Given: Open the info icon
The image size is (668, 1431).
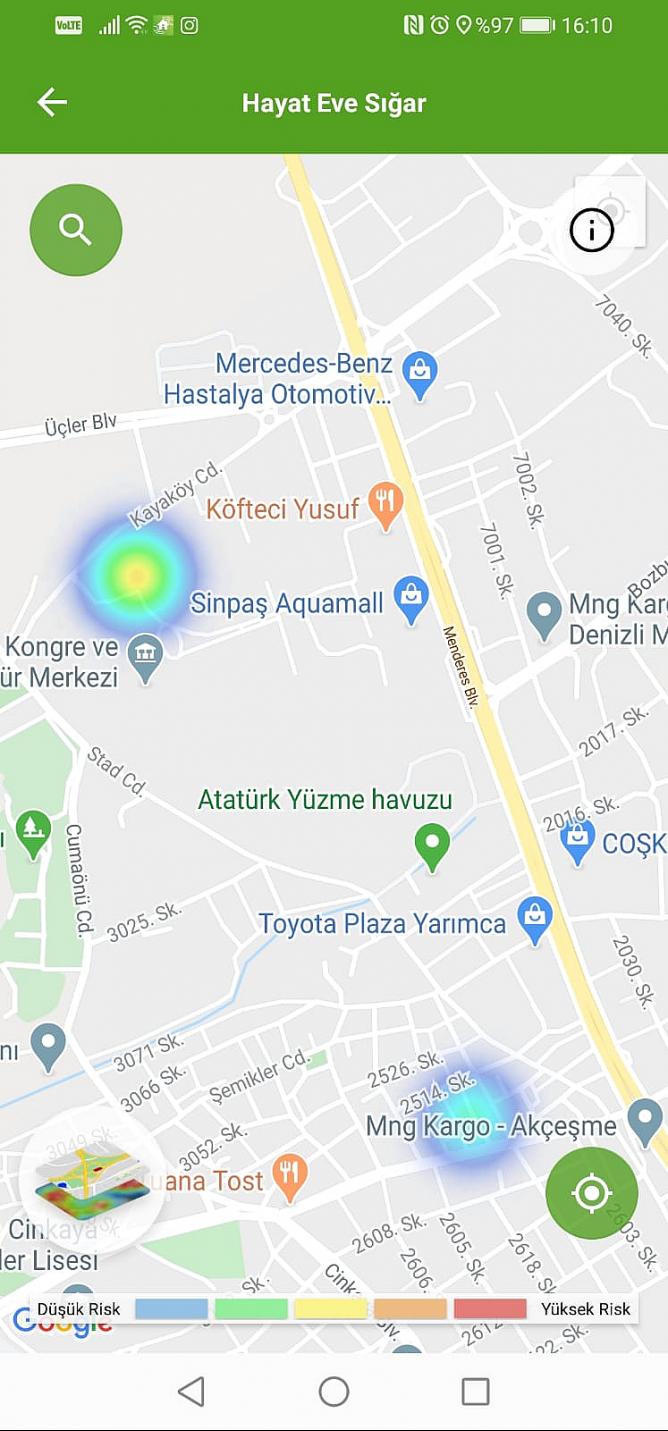Looking at the screenshot, I should coord(591,231).
